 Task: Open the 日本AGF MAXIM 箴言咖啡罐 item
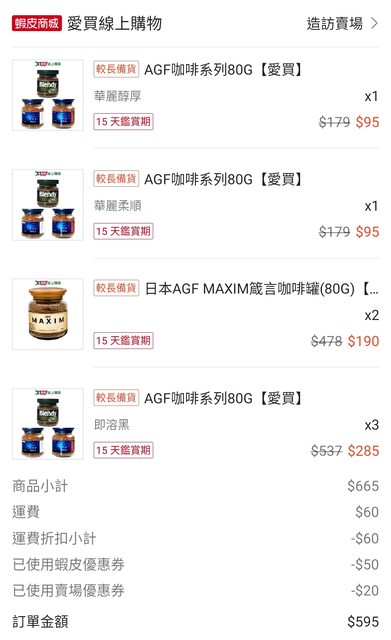196,314
